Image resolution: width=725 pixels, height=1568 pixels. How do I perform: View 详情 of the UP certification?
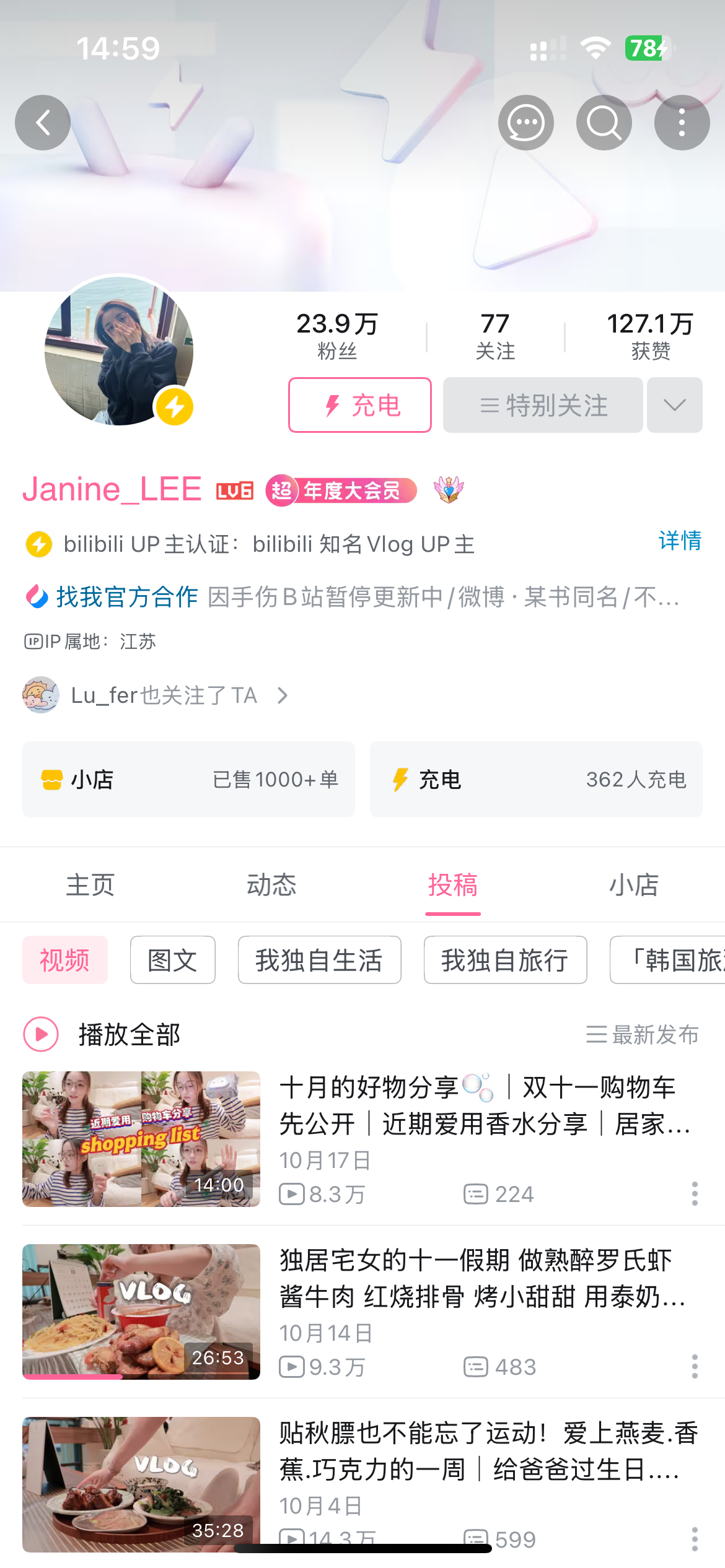click(x=679, y=541)
